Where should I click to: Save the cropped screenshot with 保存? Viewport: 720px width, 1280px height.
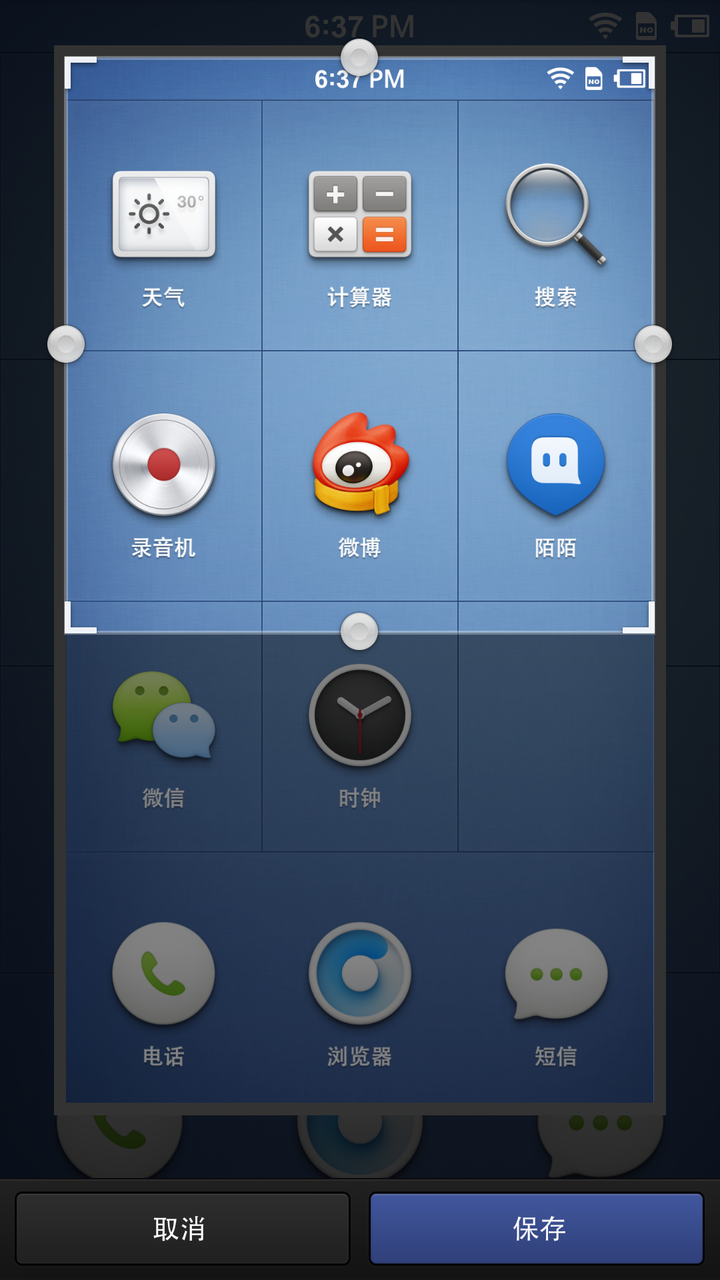coord(537,1228)
